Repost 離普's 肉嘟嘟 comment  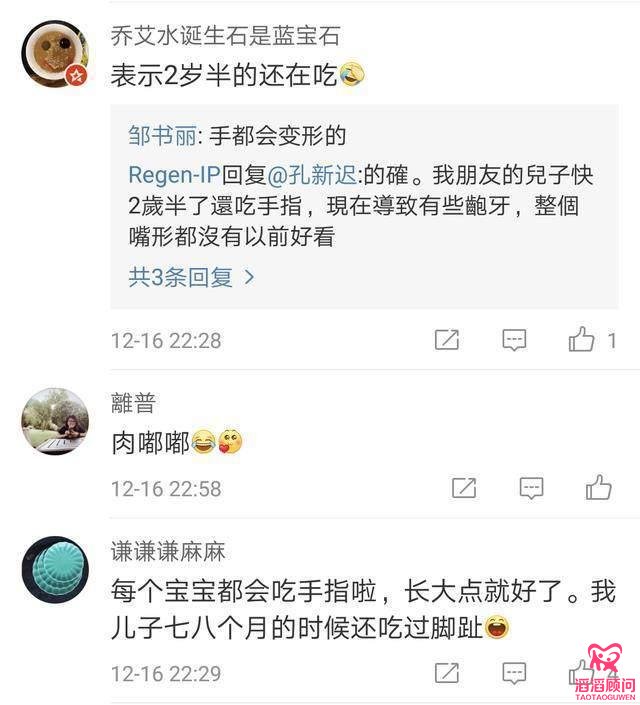click(x=464, y=488)
